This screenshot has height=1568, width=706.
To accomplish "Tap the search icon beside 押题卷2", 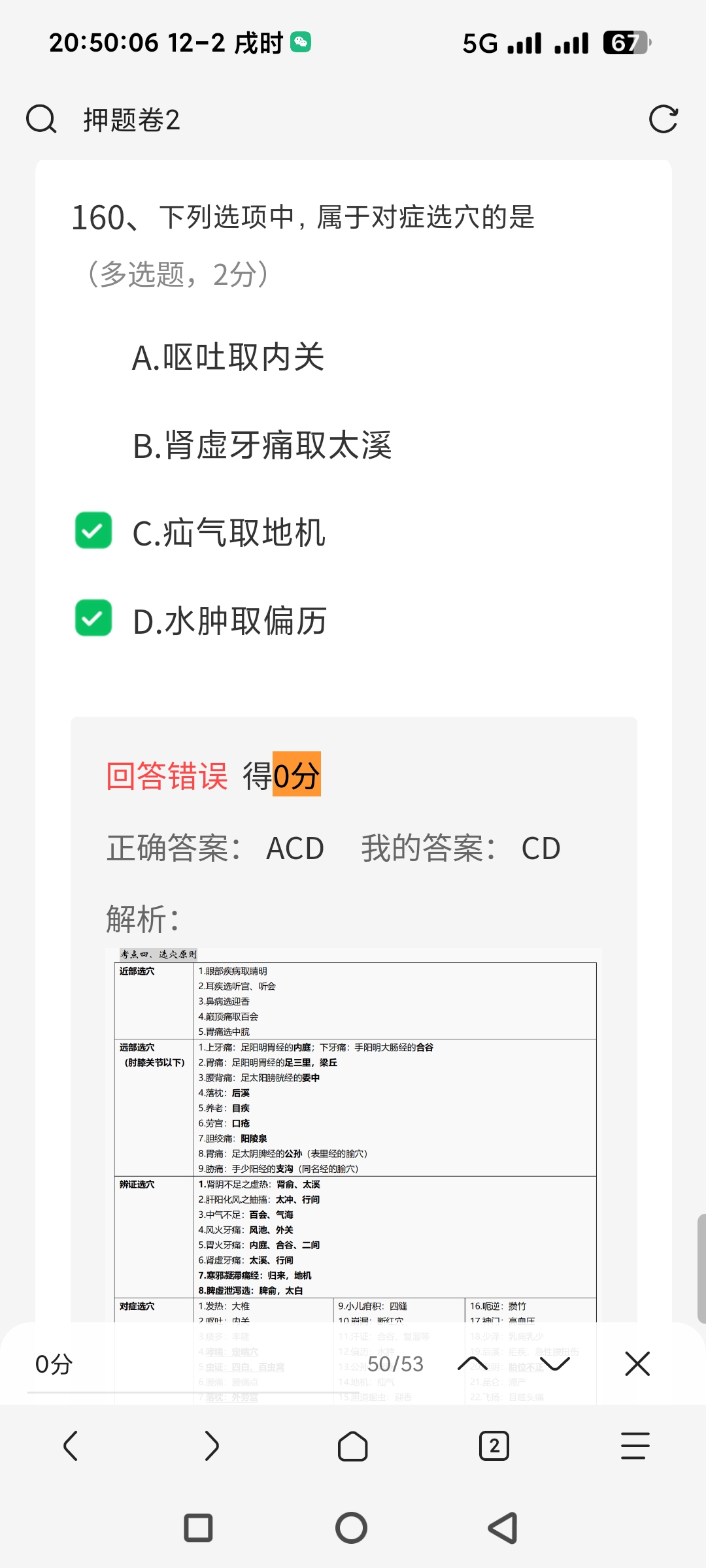I will 41,120.
